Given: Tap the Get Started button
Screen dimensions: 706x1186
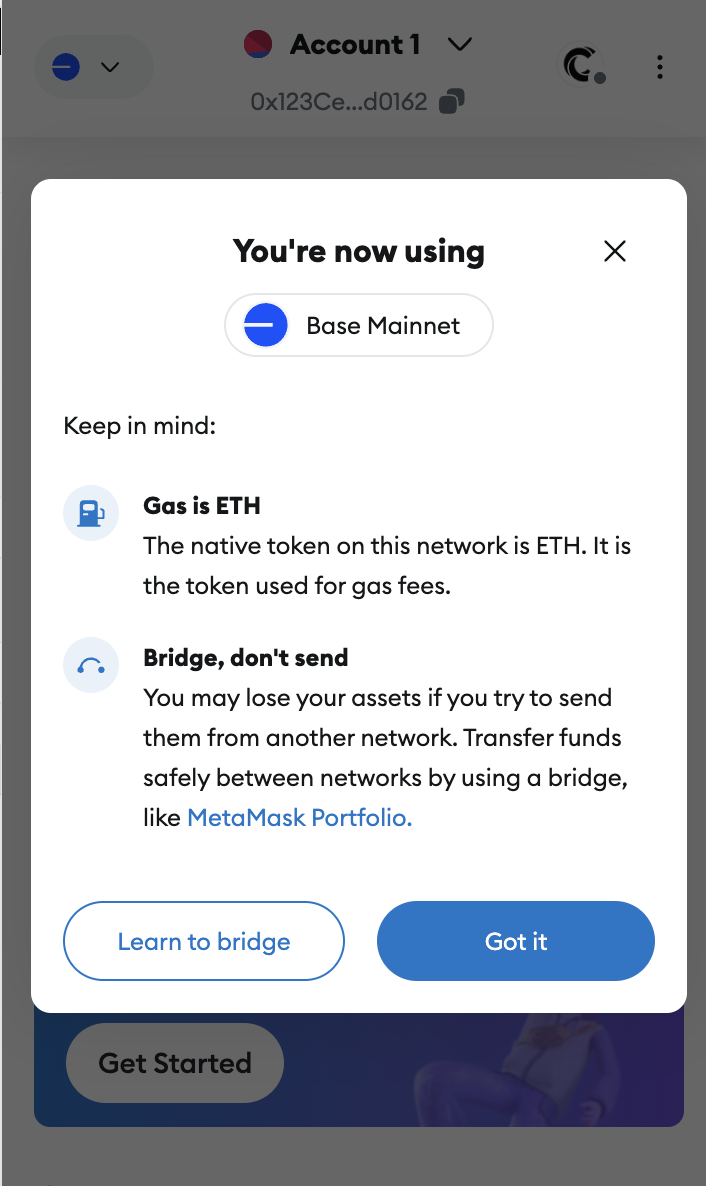Looking at the screenshot, I should tap(175, 1063).
